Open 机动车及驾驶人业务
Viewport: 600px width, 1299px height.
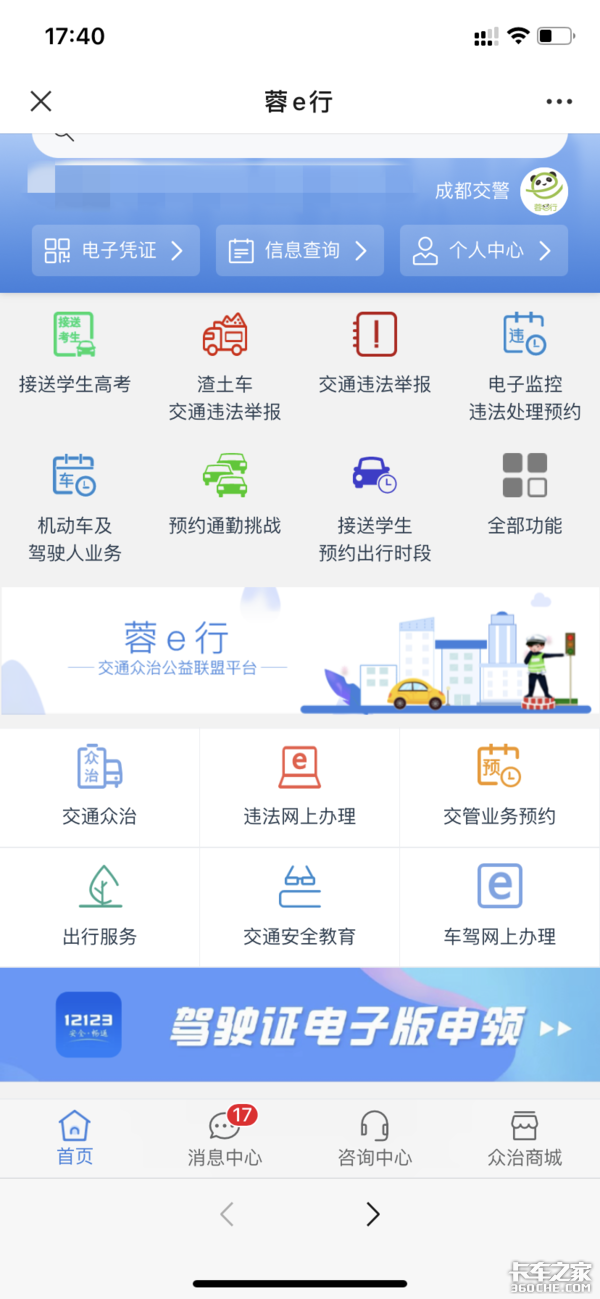[x=75, y=507]
